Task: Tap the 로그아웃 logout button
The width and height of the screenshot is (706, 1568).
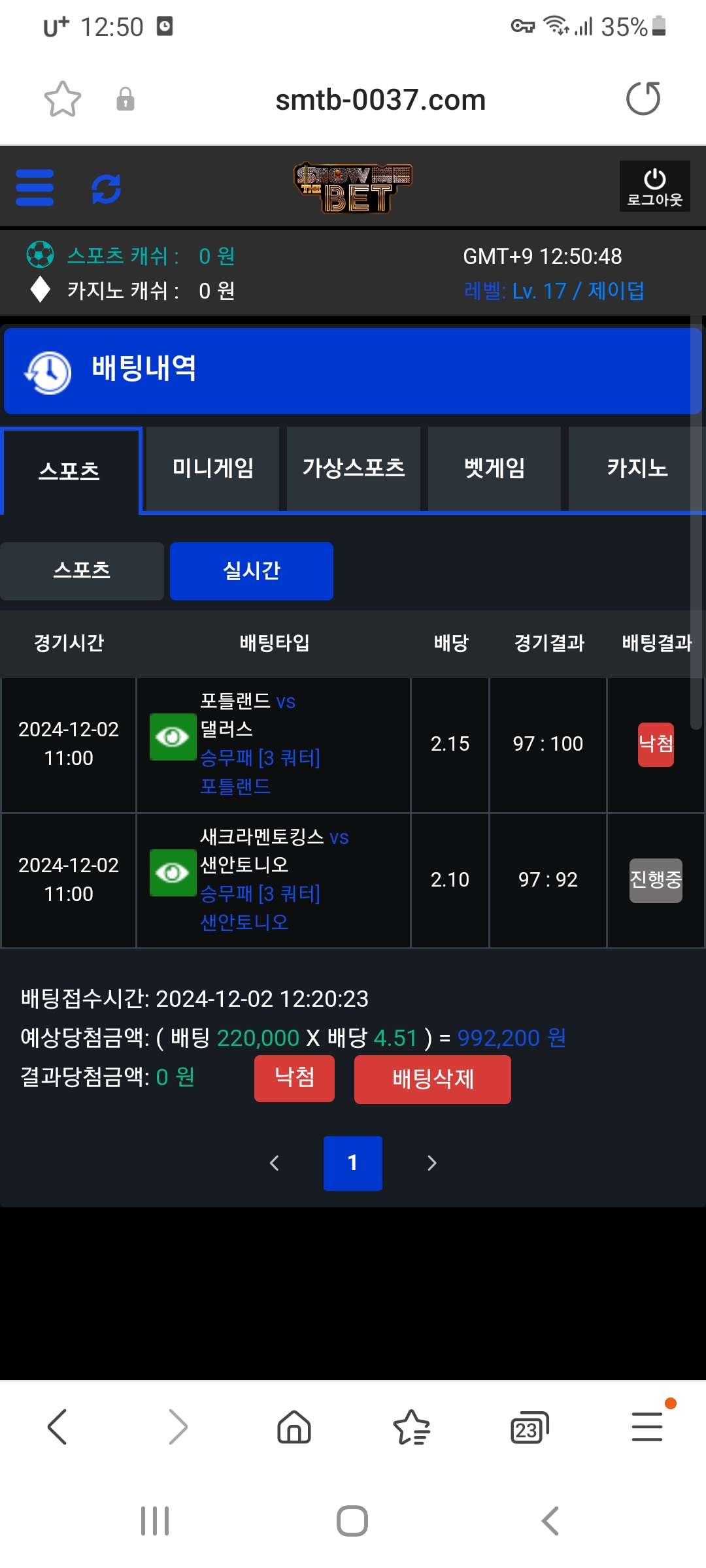Action: pos(654,186)
